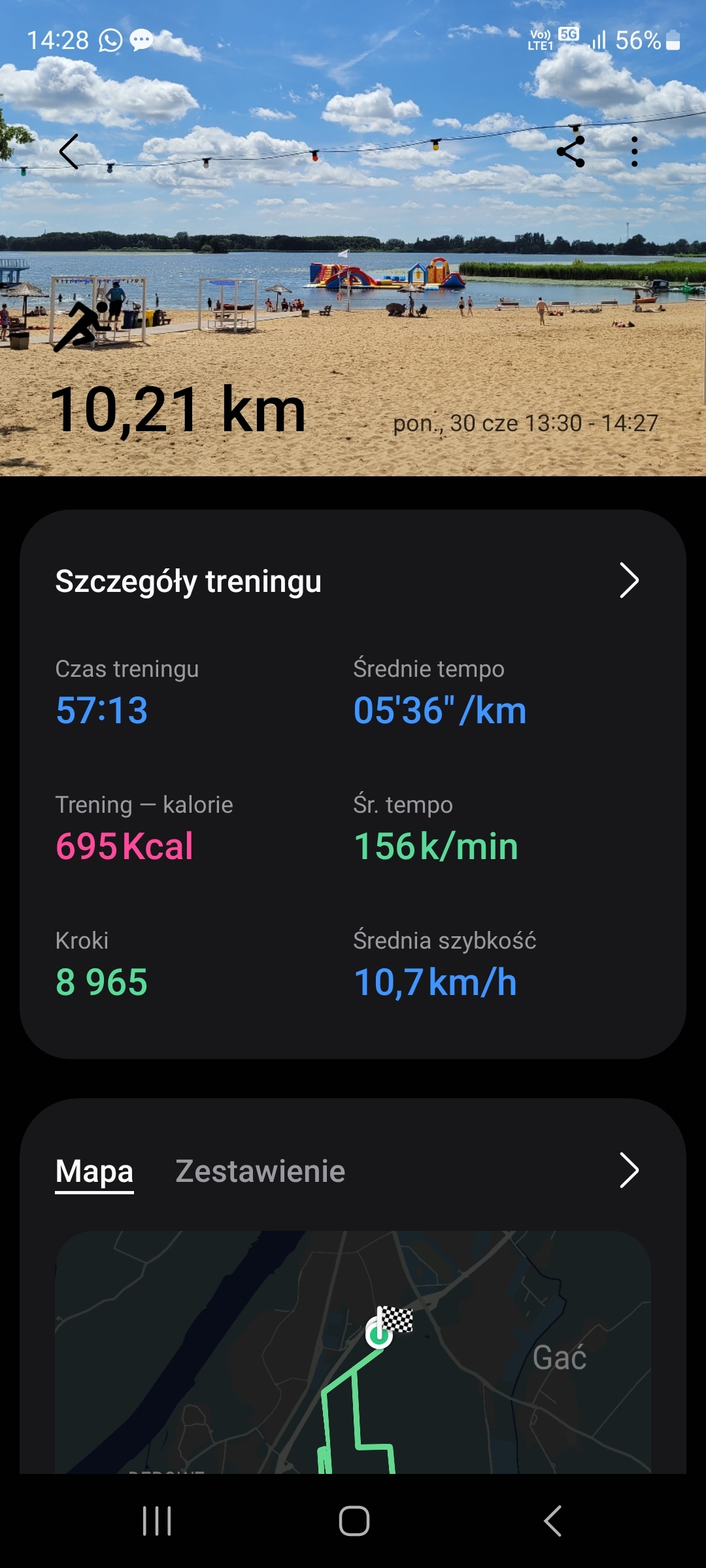
Task: Select the Mapa tab
Action: tap(94, 1171)
